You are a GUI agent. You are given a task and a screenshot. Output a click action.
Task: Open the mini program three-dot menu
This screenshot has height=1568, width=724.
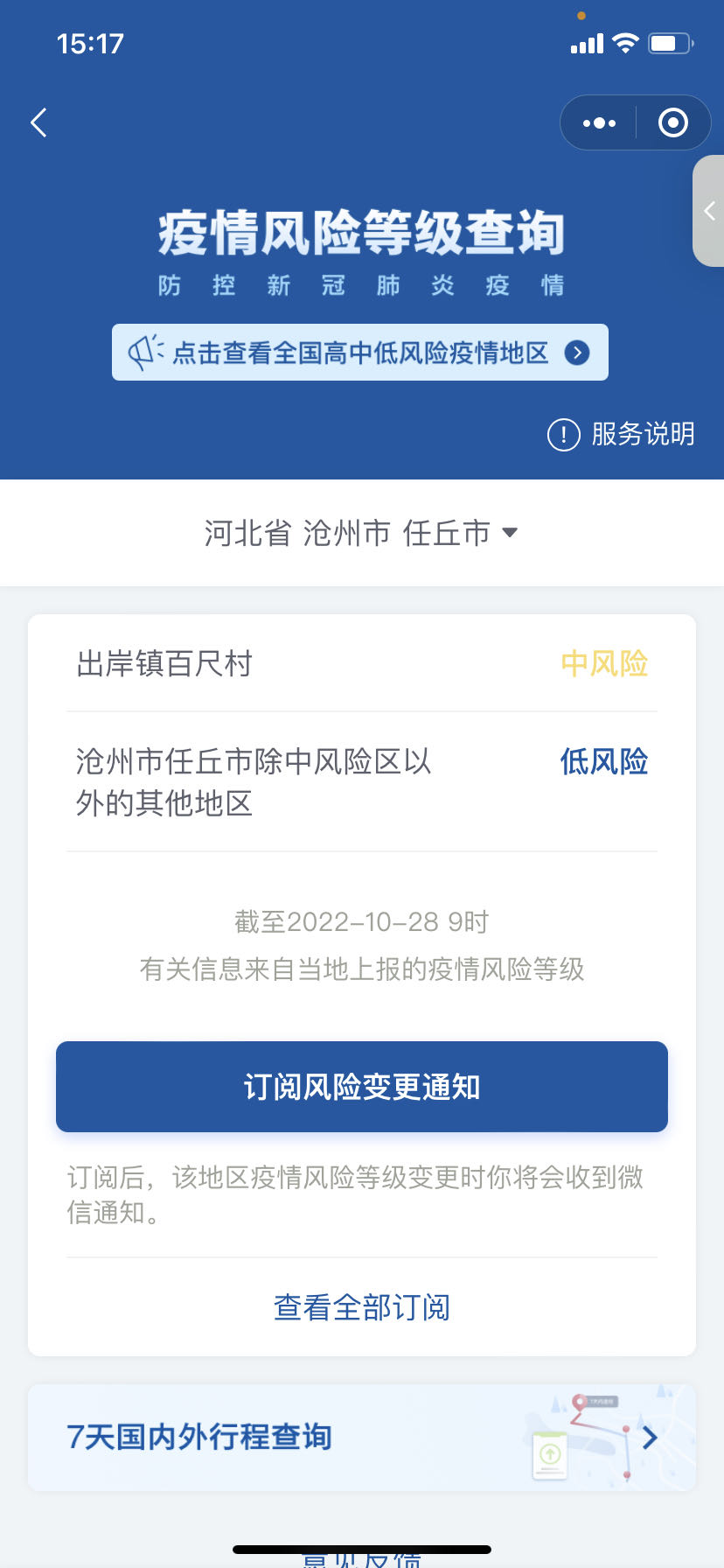pos(599,122)
